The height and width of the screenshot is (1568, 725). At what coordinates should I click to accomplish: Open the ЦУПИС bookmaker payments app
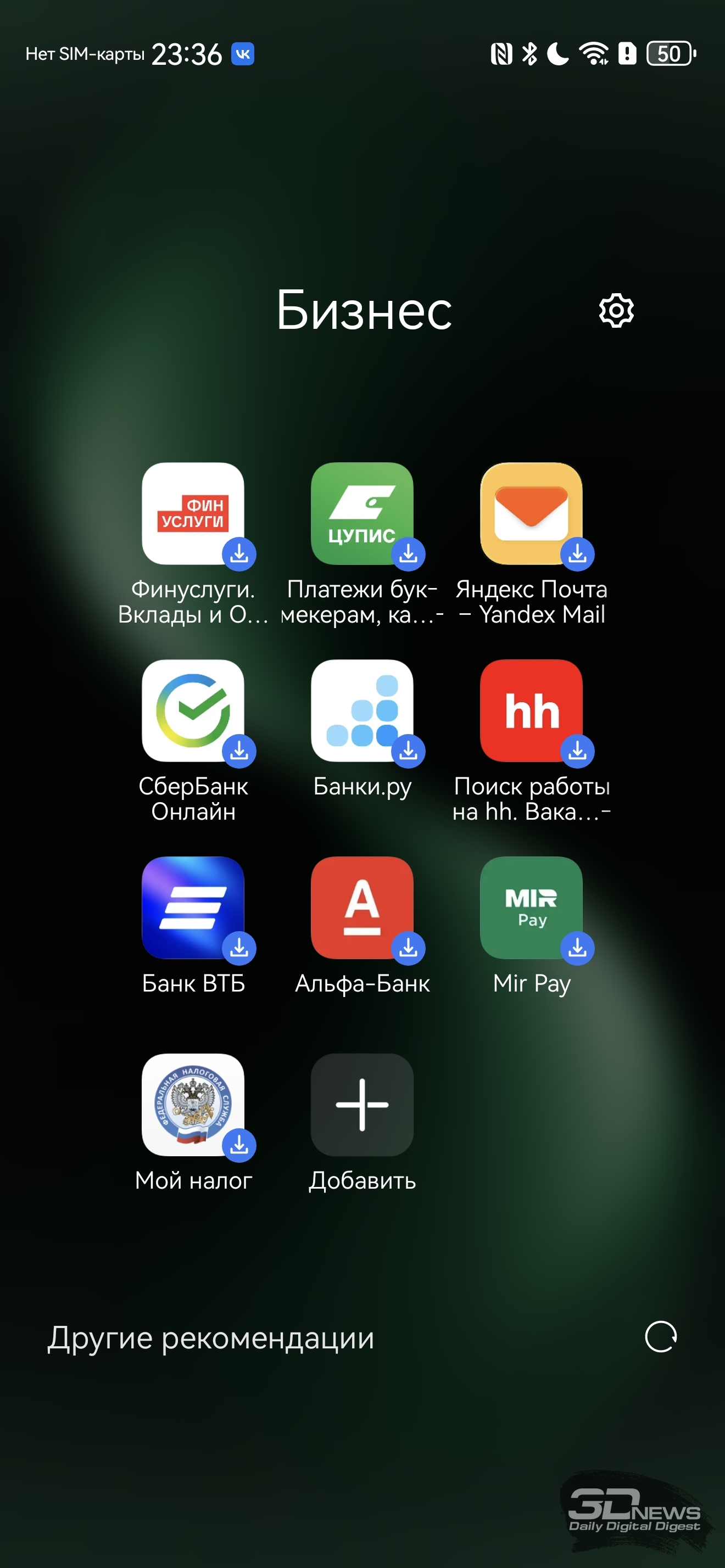coord(362,513)
